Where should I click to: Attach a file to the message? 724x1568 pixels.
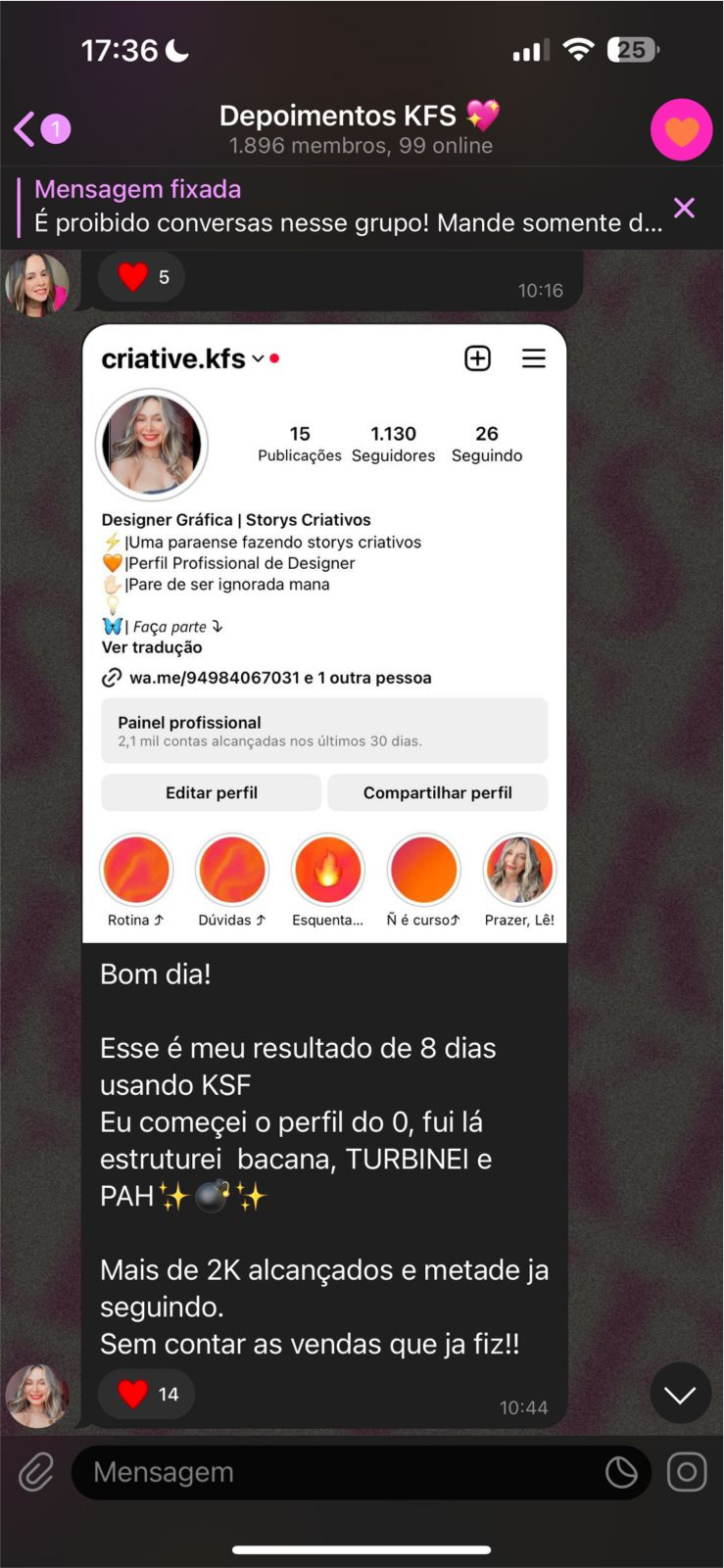click(x=36, y=1472)
